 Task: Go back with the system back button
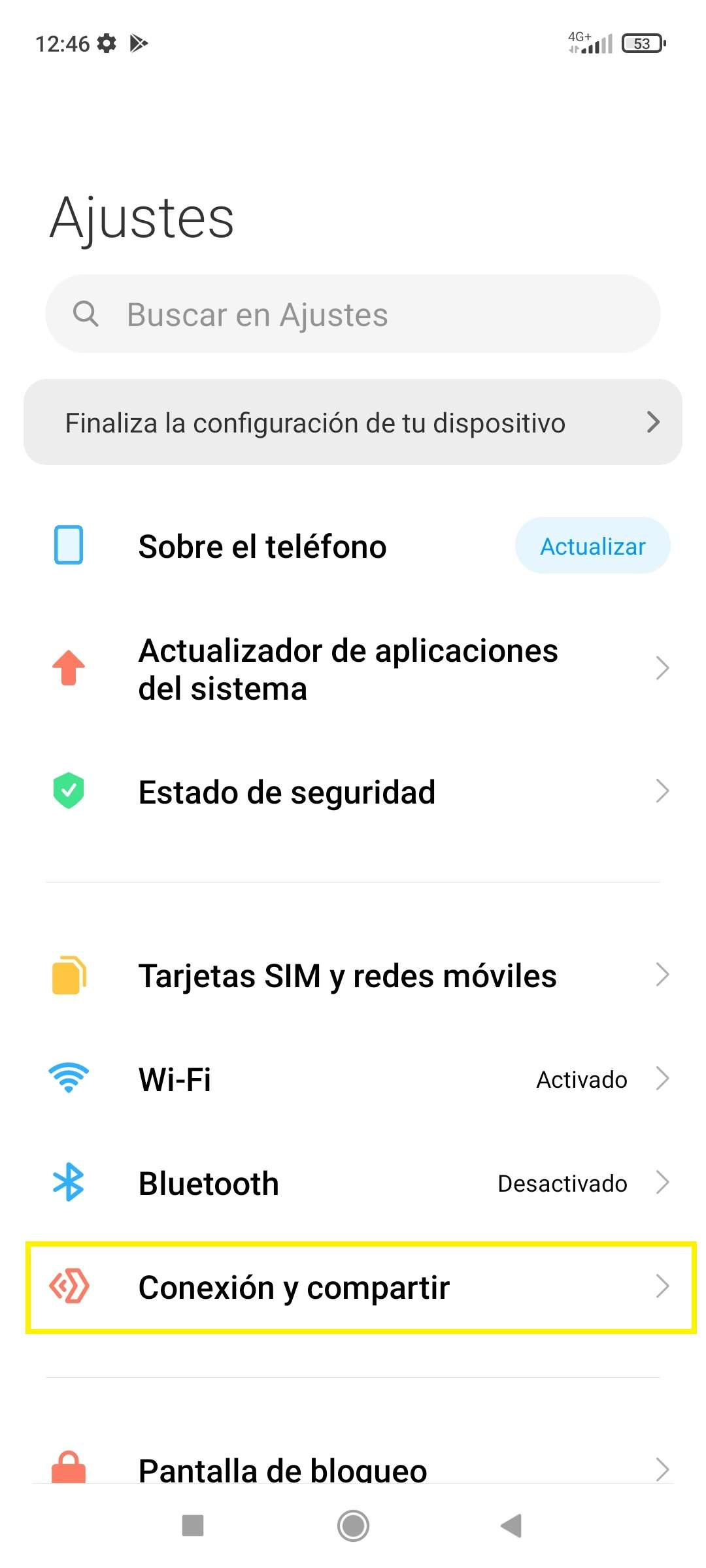(x=511, y=1526)
